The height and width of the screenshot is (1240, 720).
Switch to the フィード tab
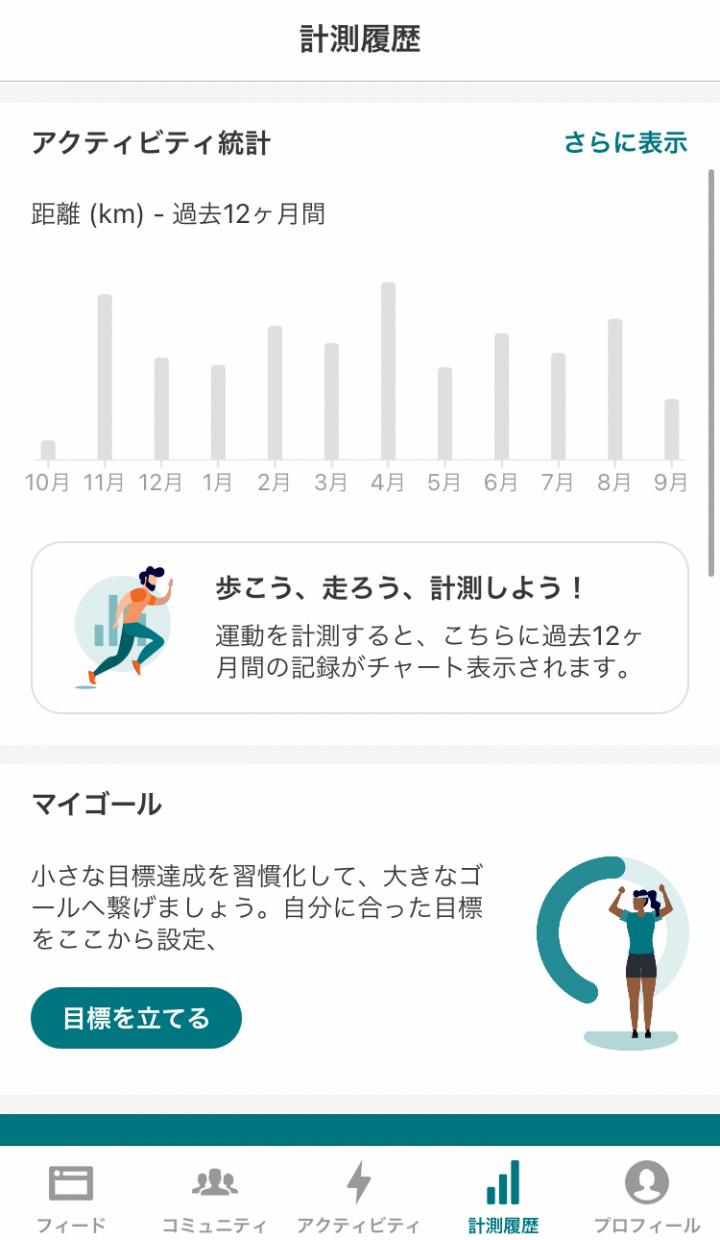point(71,1196)
